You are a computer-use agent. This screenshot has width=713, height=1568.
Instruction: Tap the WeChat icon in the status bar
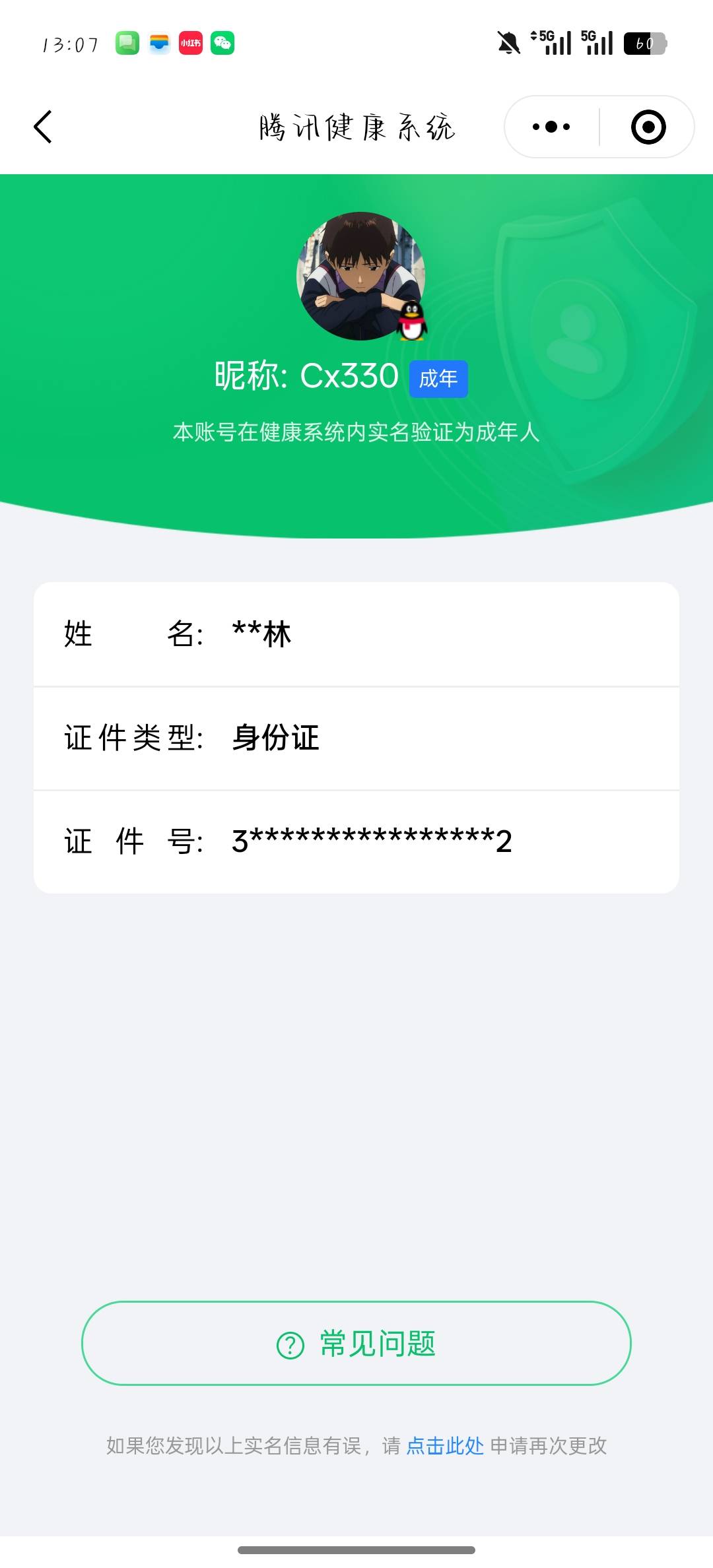point(222,44)
